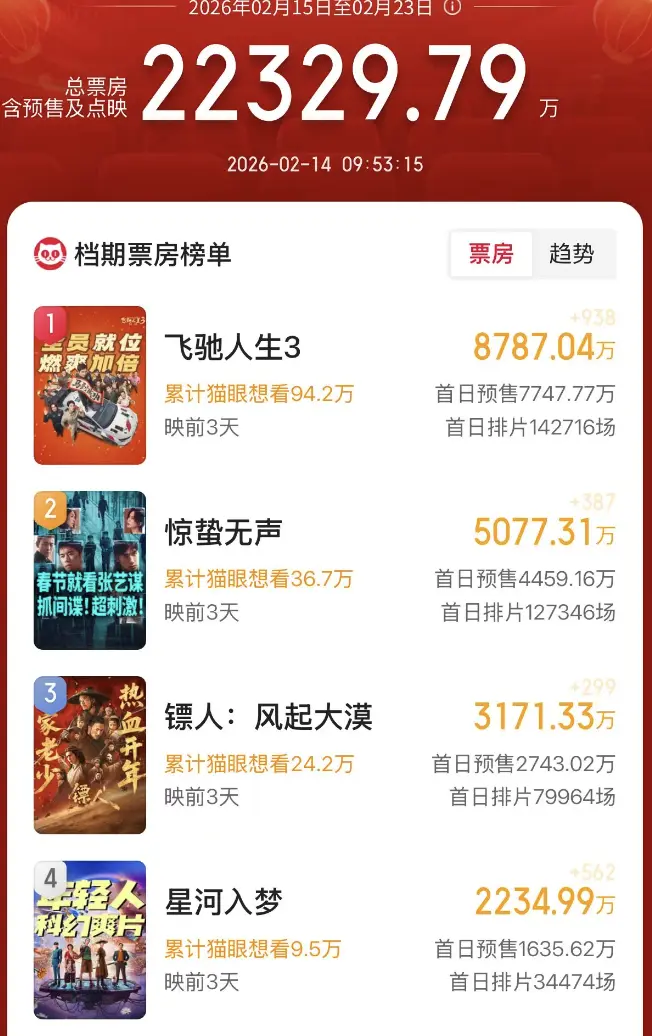
Task: Open the info icon beside the date range
Action: 453,8
